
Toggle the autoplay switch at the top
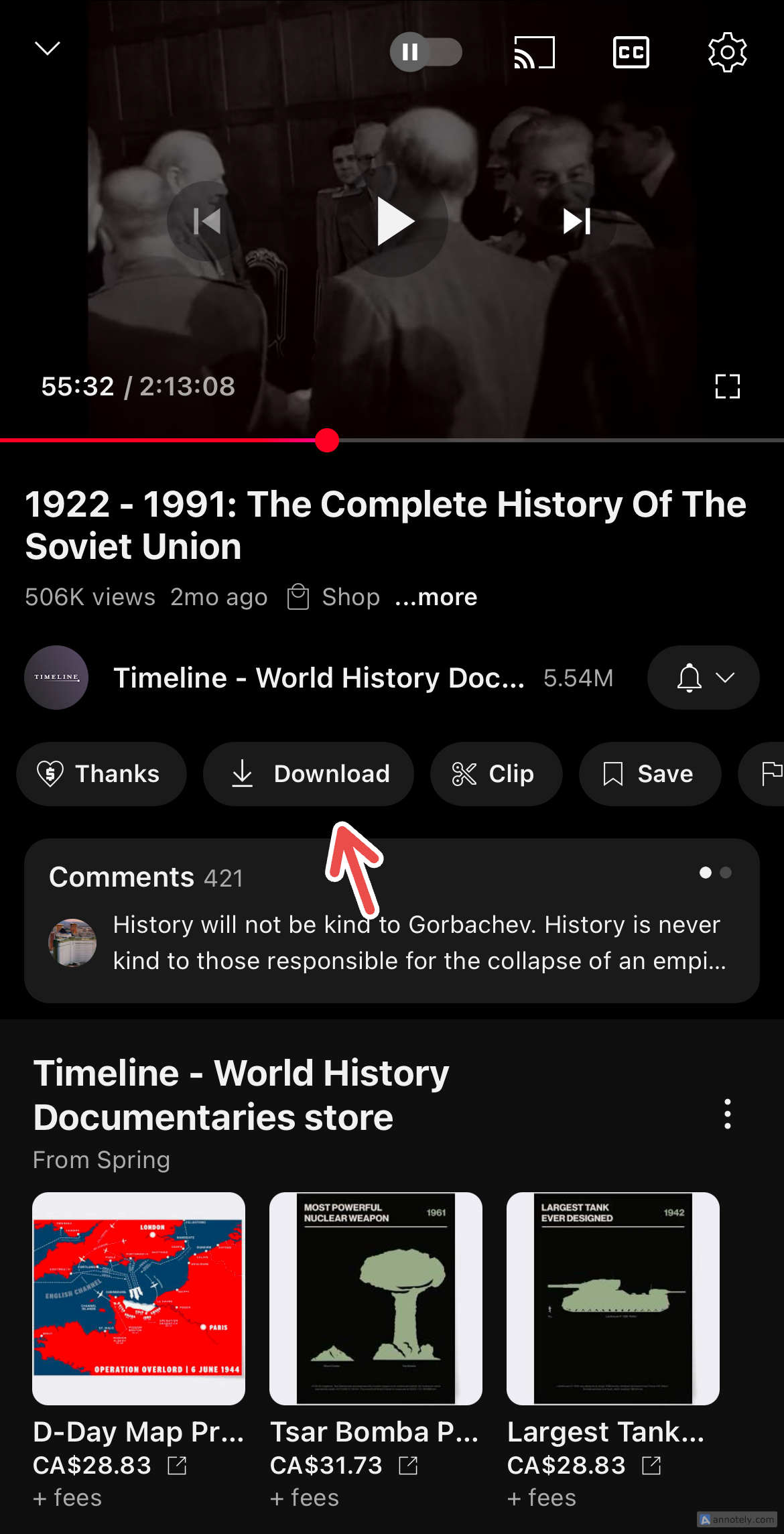(426, 51)
